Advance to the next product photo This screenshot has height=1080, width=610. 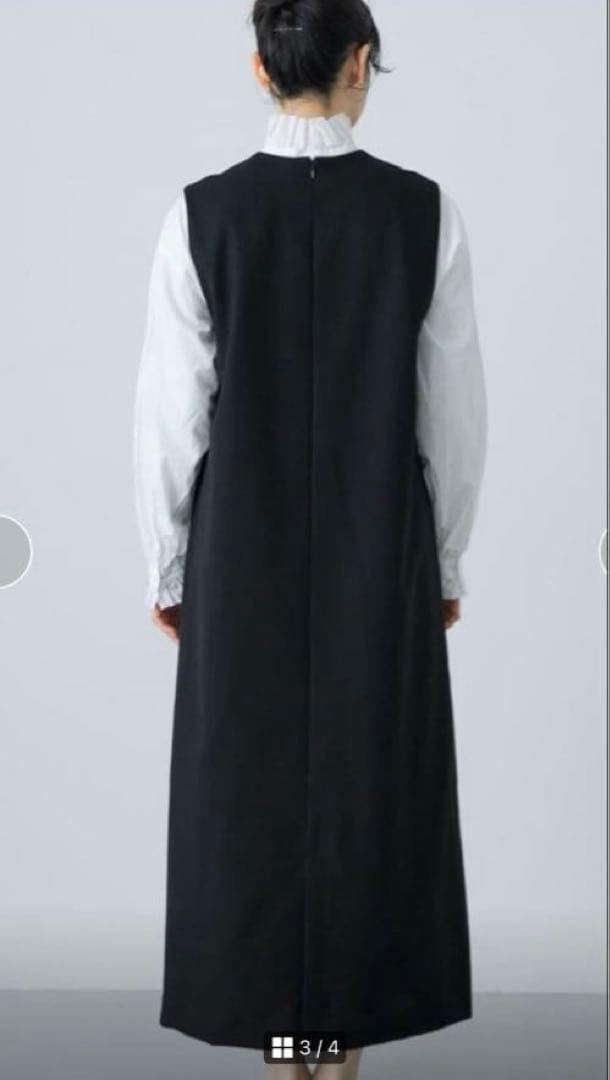click(x=604, y=551)
